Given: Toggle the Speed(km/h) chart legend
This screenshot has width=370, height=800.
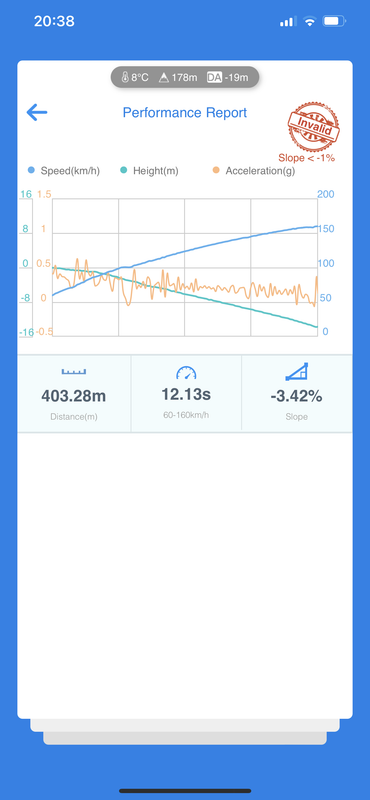Looking at the screenshot, I should click(x=64, y=171).
